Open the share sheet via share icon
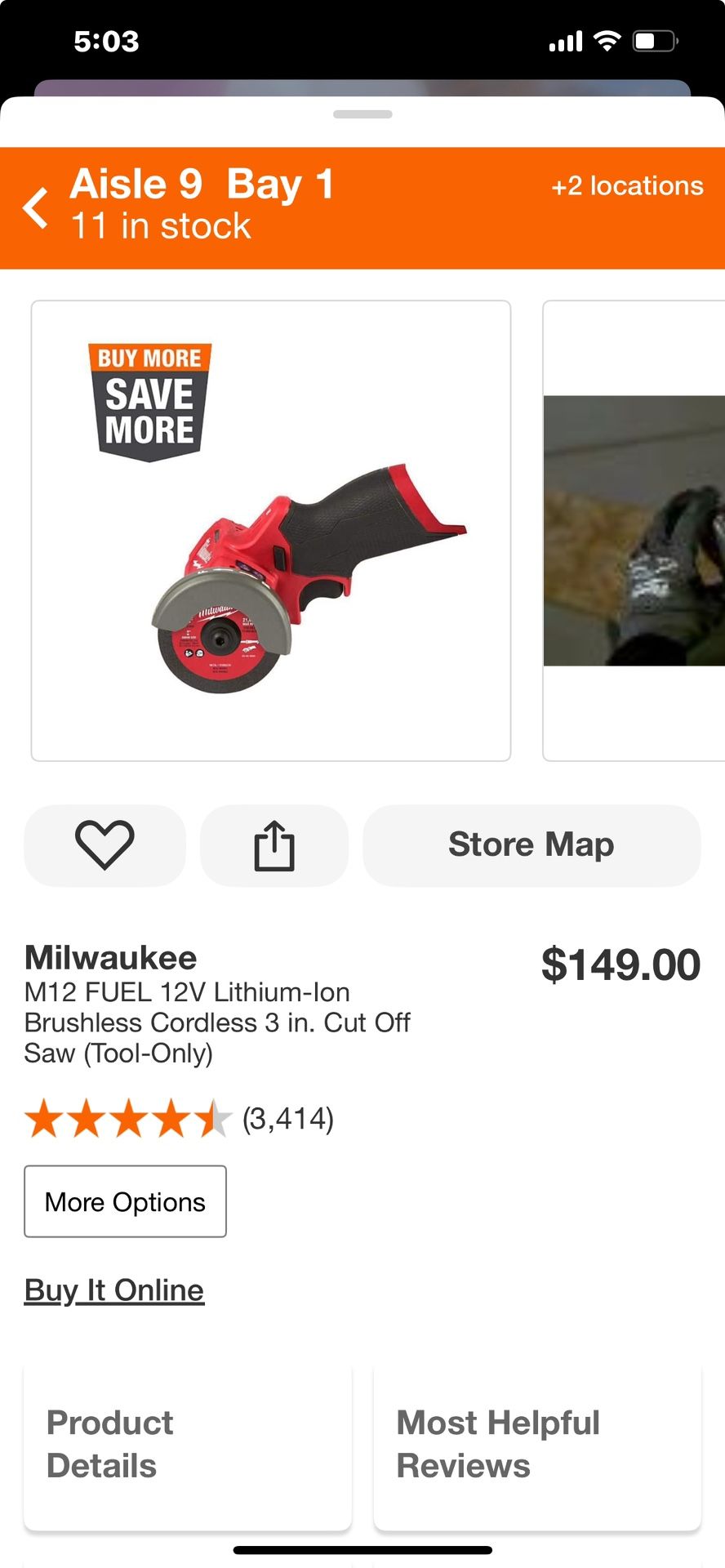 pyautogui.click(x=274, y=845)
